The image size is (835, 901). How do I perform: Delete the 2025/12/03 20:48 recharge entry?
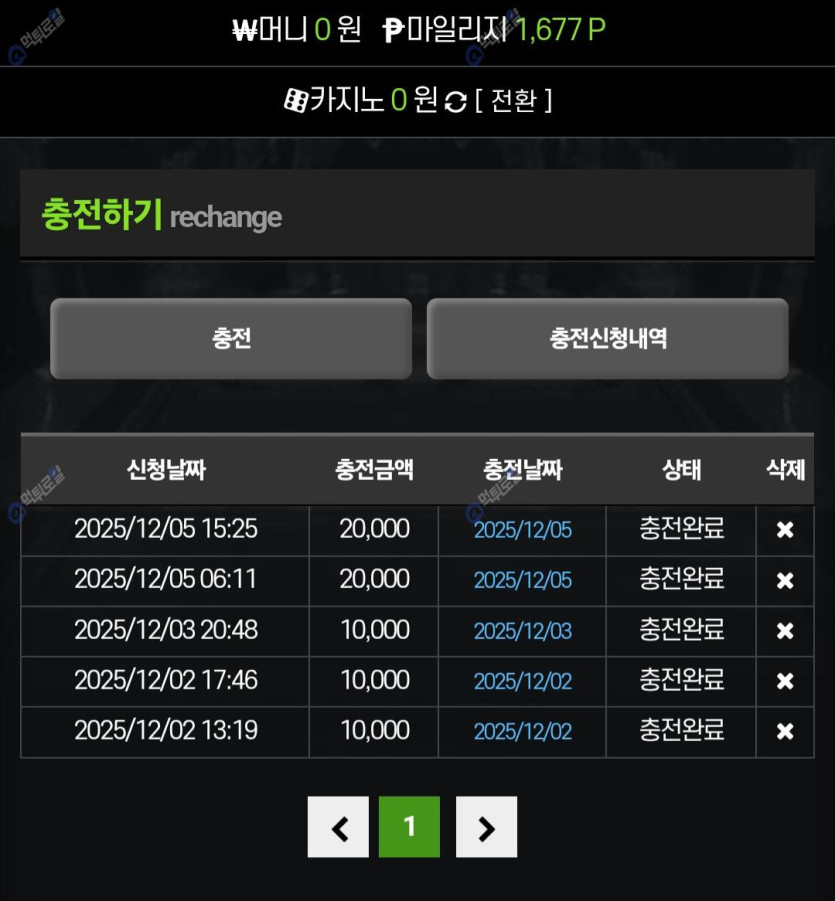(x=785, y=631)
